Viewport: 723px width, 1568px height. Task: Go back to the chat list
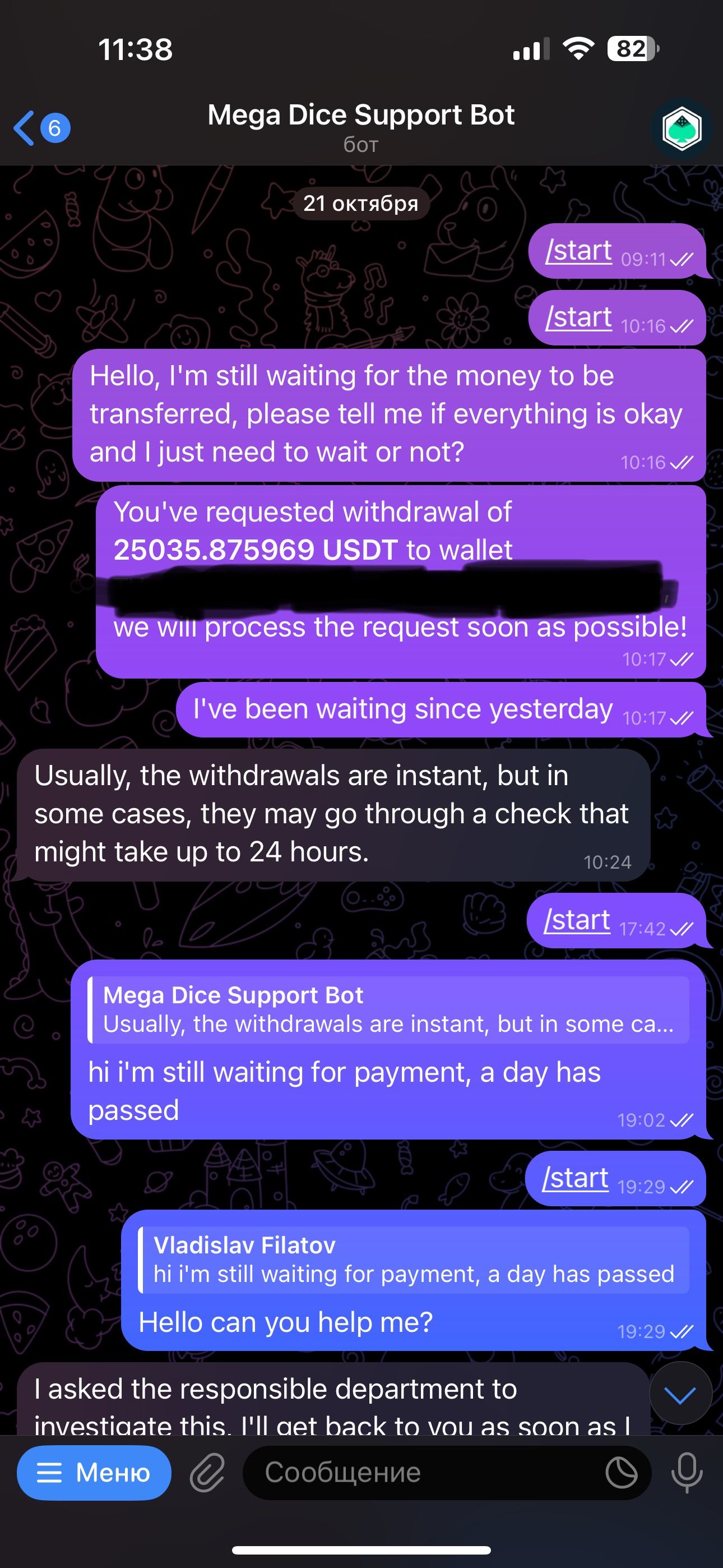coord(40,128)
